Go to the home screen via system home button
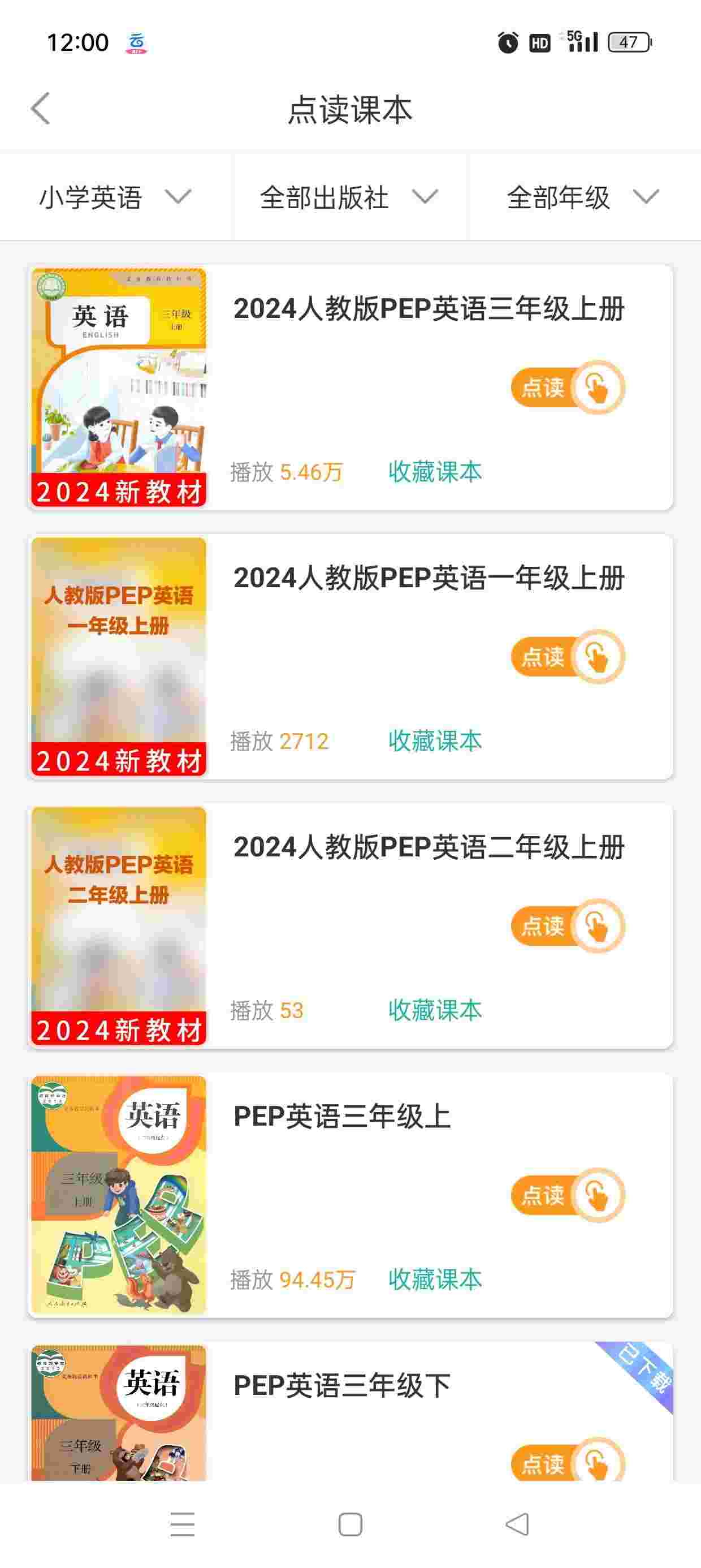The width and height of the screenshot is (701, 1568). pos(350,1524)
